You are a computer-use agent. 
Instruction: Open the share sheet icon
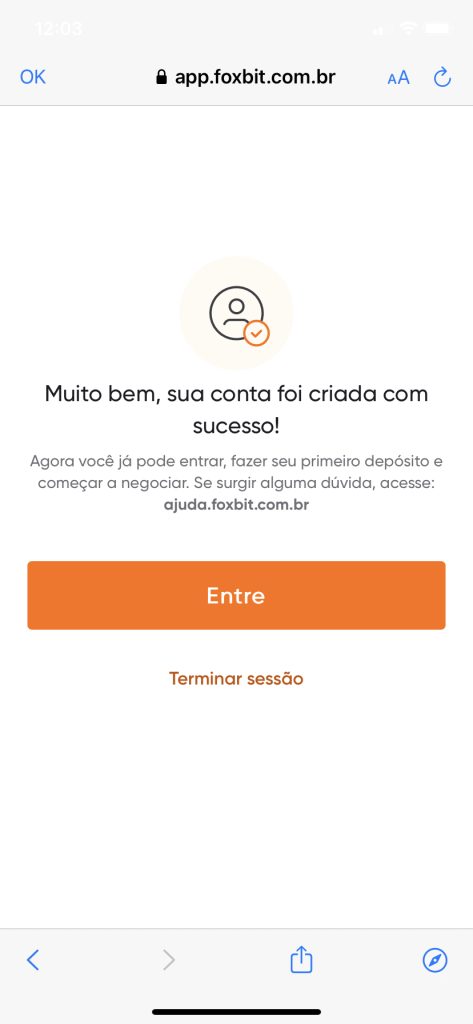(301, 959)
